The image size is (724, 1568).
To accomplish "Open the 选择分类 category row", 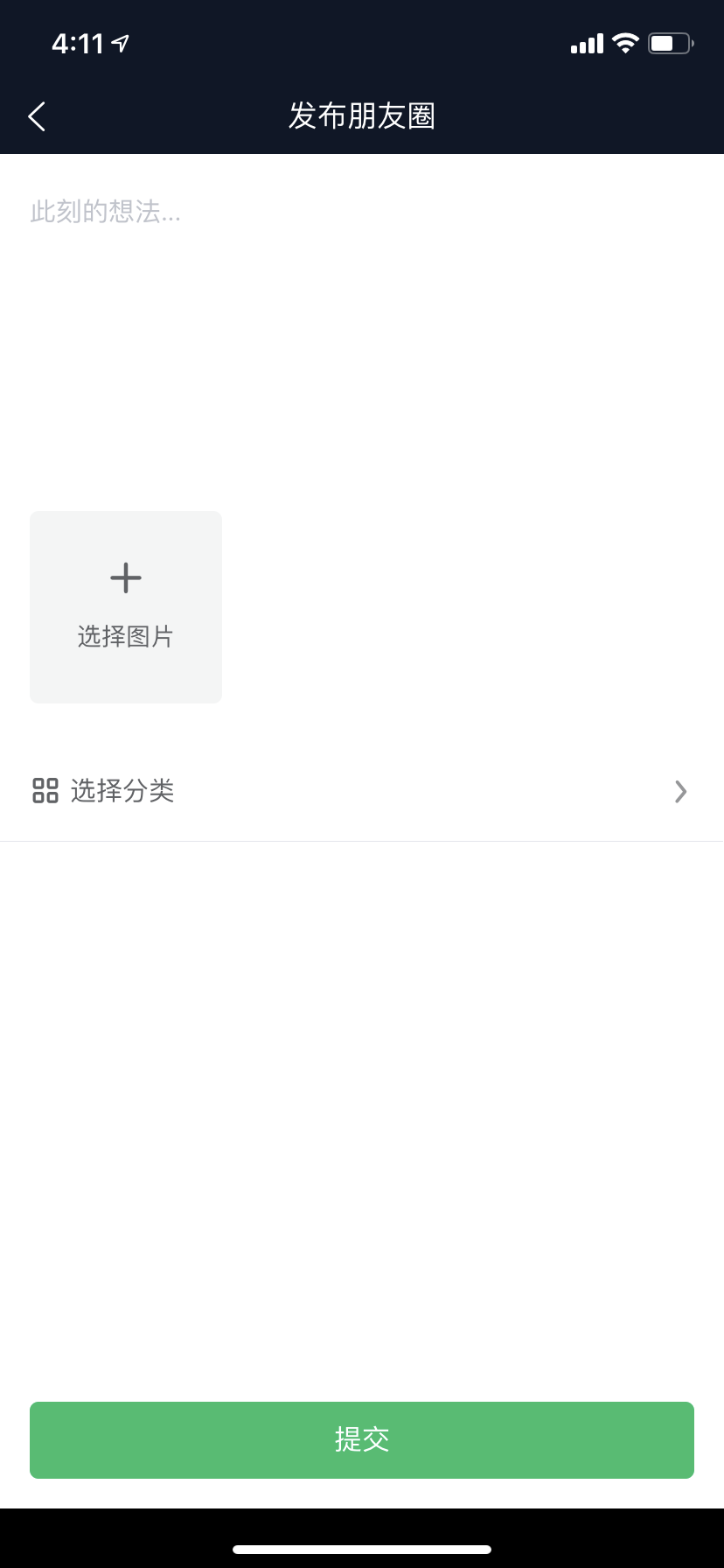I will coord(361,791).
